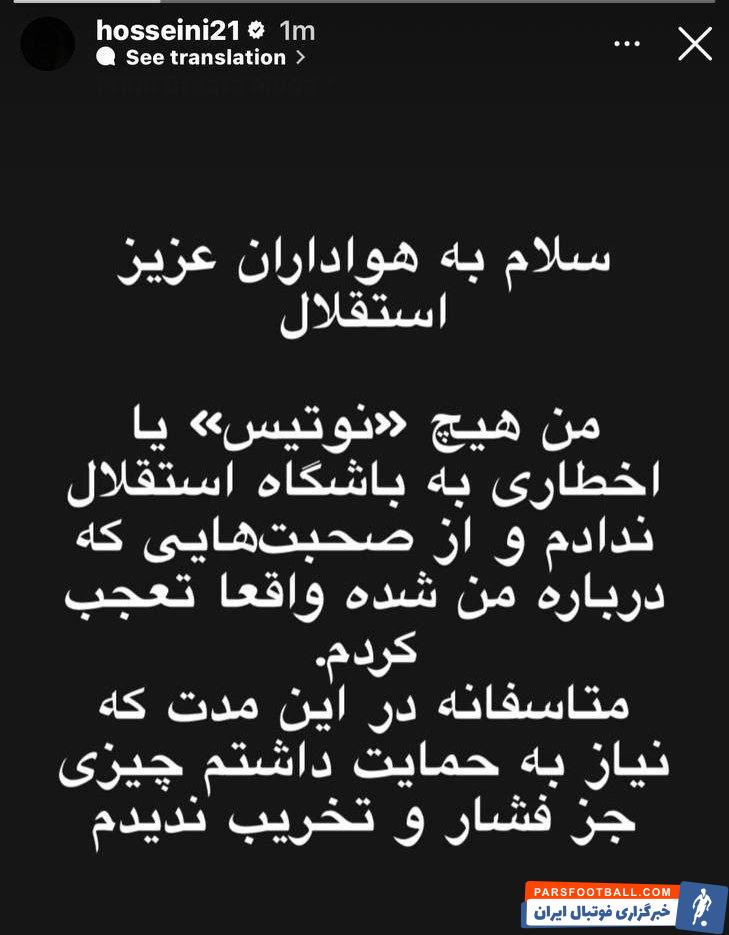Screen dimensions: 729x935
Task: Click the verified badge next to hosseini21
Action: (x=257, y=30)
